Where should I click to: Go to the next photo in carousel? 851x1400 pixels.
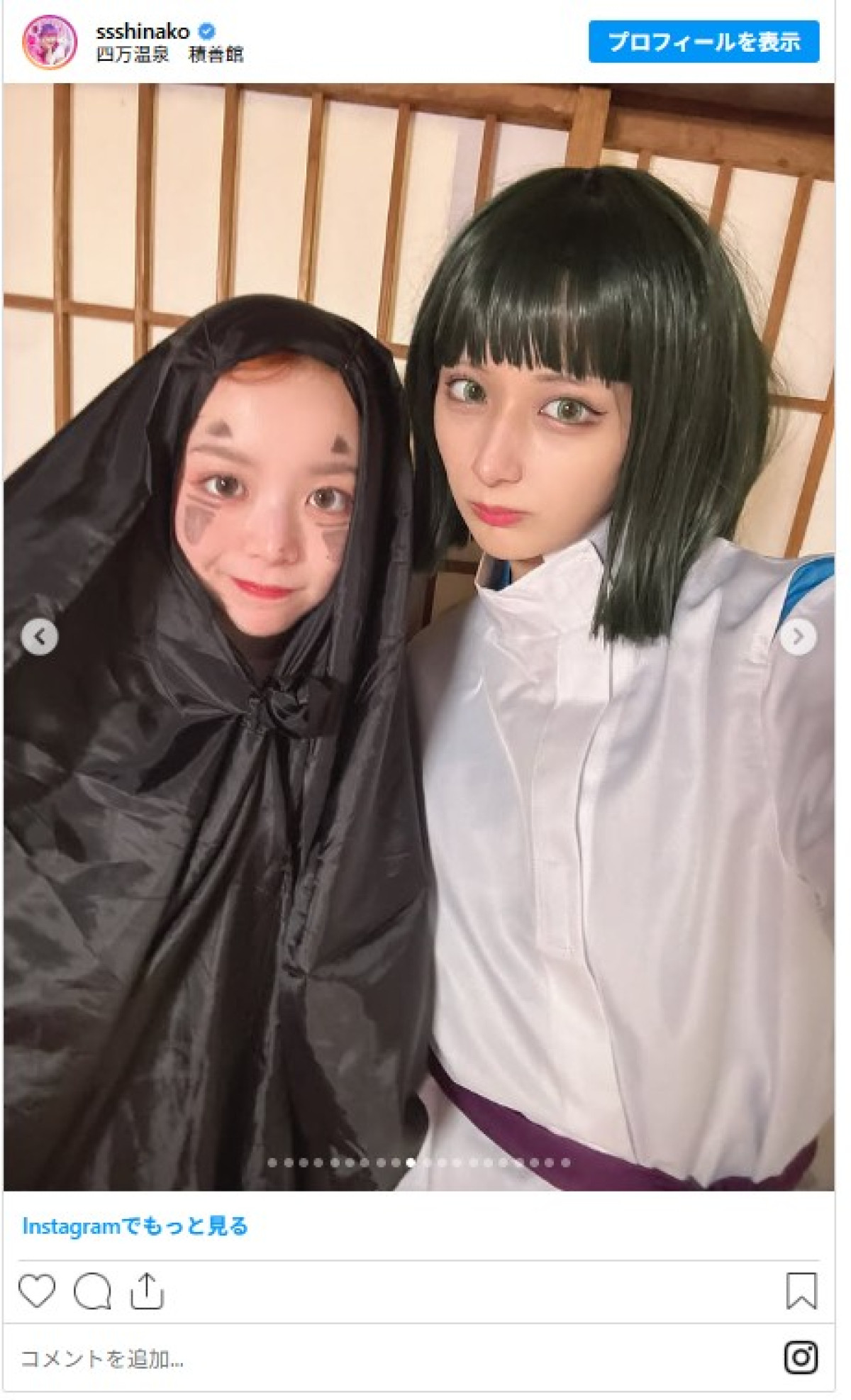pos(798,636)
